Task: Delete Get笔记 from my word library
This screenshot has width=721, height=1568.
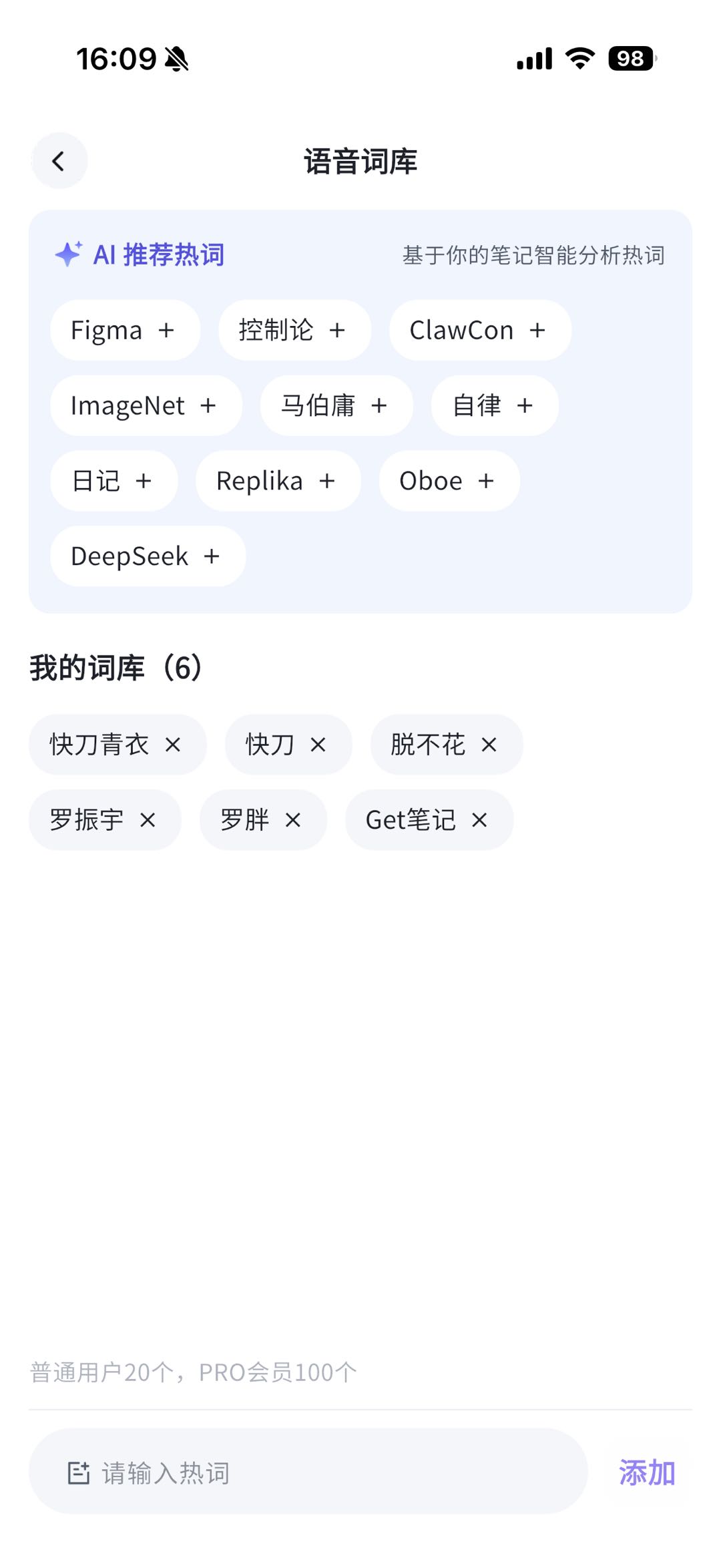Action: tap(479, 821)
